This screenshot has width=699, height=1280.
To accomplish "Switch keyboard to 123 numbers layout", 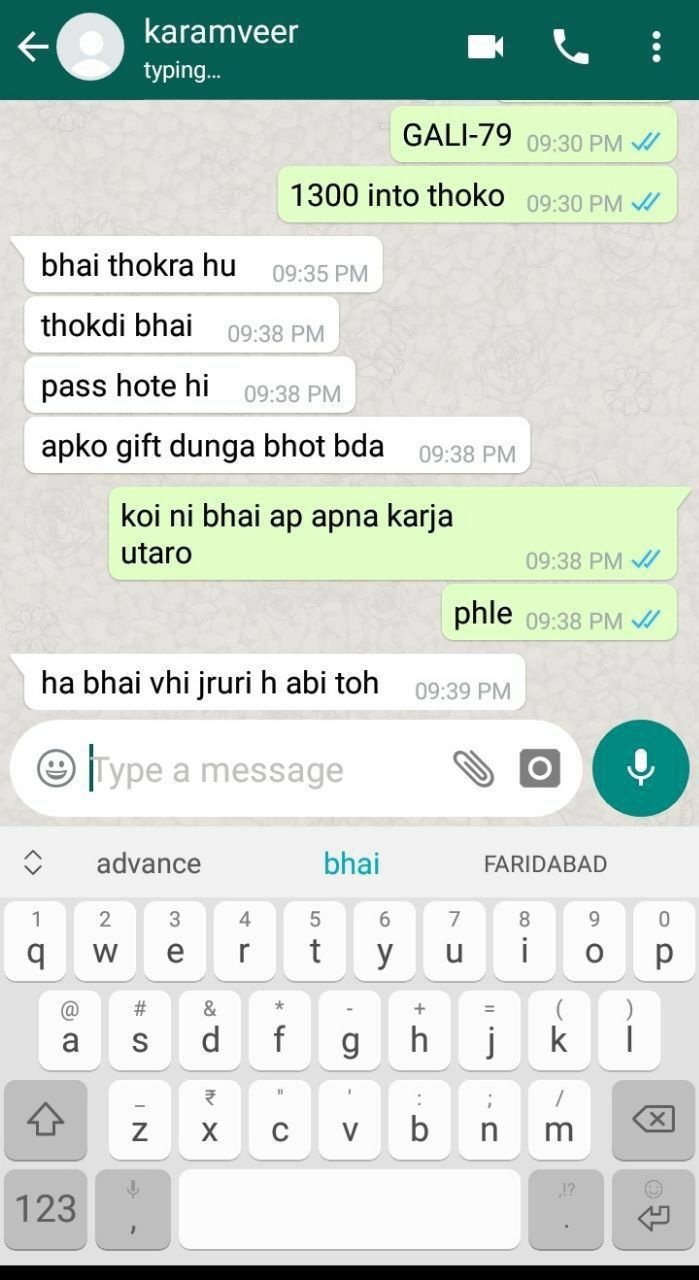I will 46,1209.
